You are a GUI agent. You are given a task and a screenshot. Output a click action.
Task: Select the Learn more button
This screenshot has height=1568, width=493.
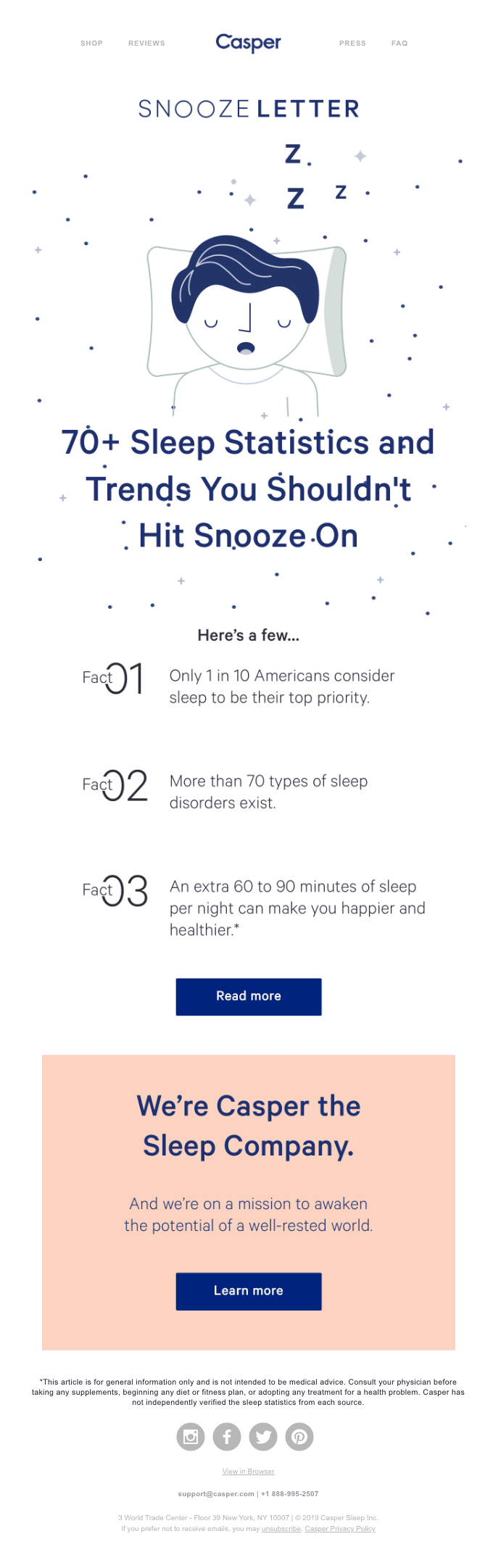(x=249, y=1290)
